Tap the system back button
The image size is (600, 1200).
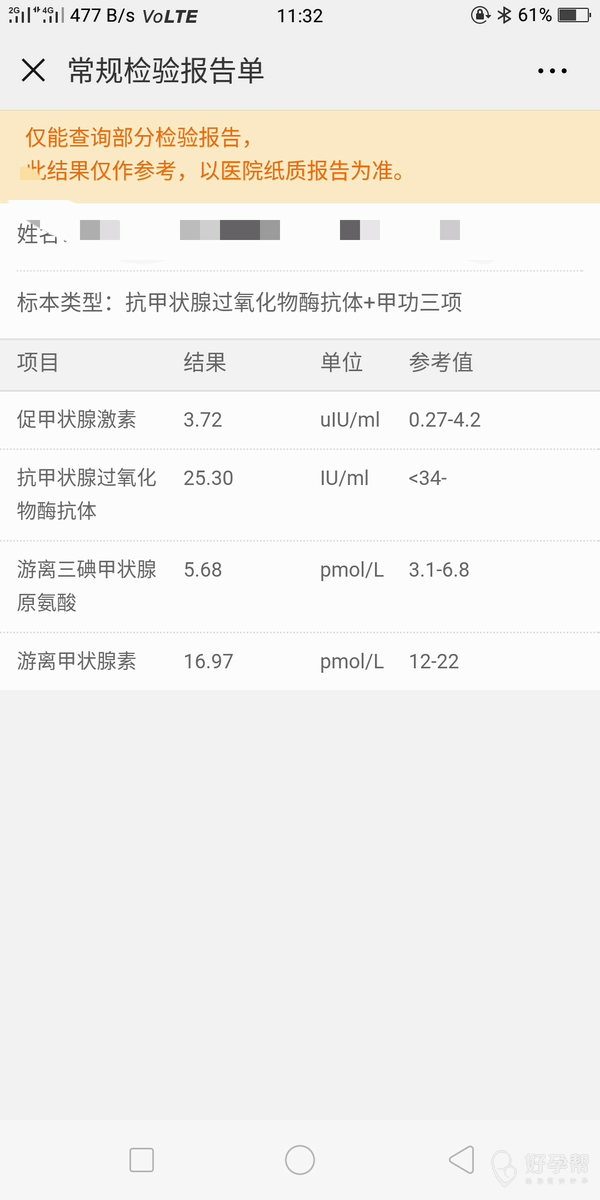pyautogui.click(x=461, y=1159)
